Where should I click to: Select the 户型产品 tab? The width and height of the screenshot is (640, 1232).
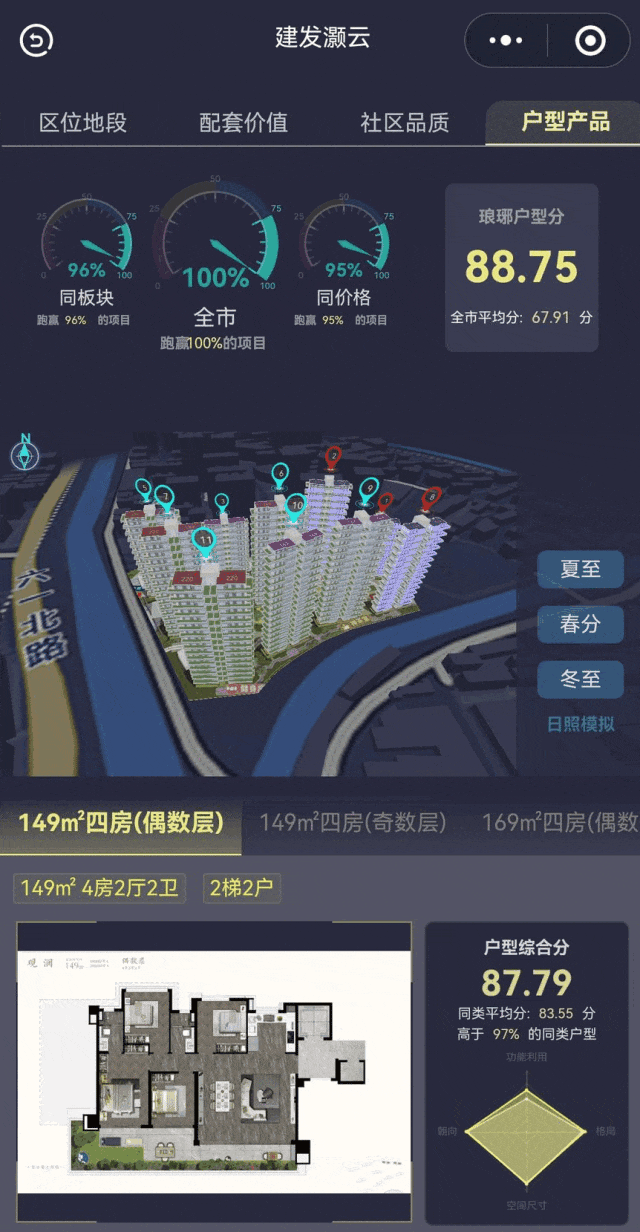[565, 122]
